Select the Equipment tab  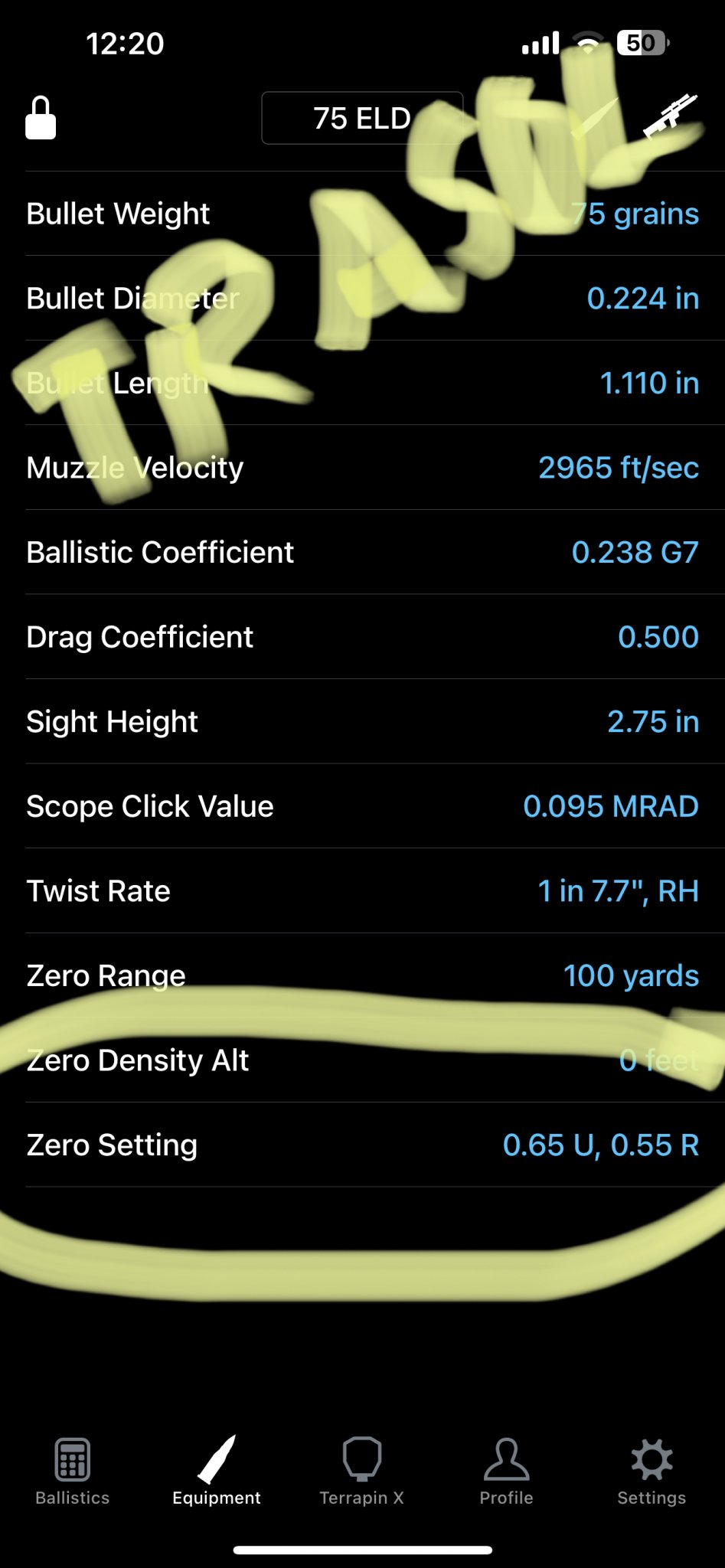point(217,1472)
